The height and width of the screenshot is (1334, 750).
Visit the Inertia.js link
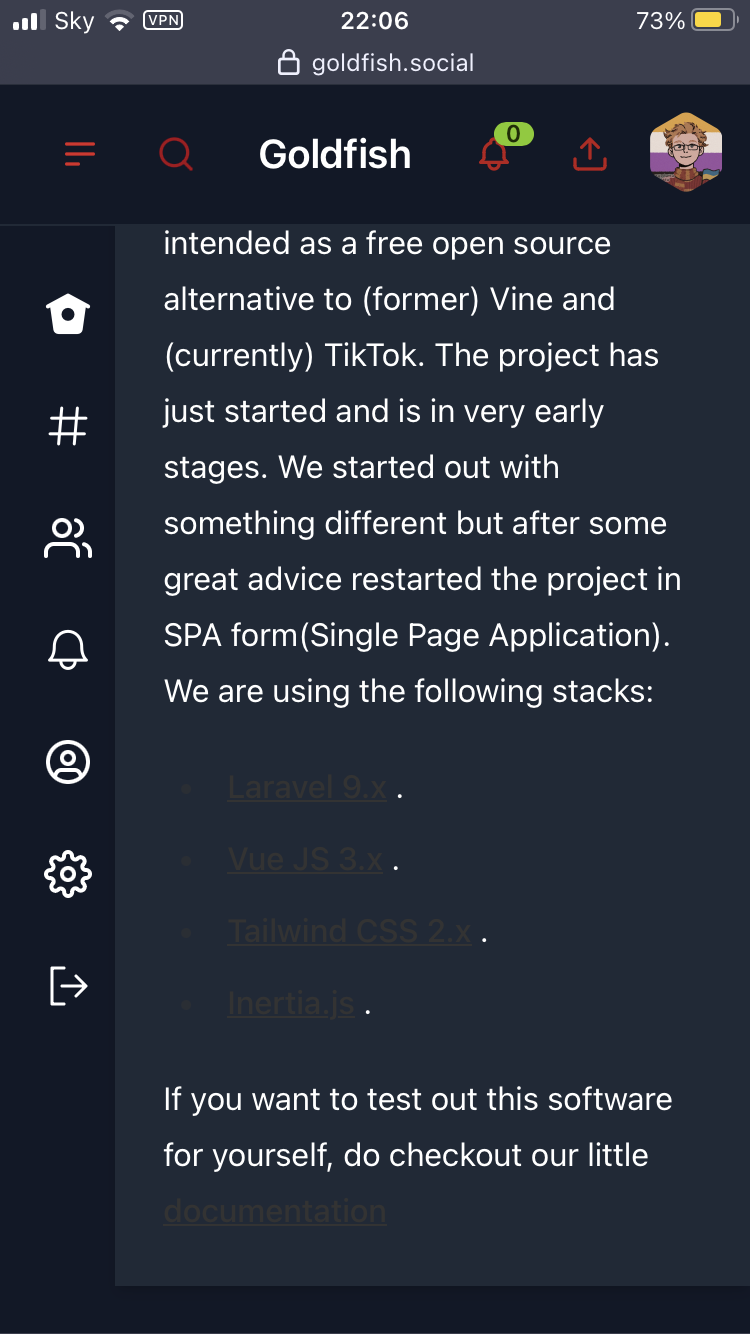[290, 1003]
